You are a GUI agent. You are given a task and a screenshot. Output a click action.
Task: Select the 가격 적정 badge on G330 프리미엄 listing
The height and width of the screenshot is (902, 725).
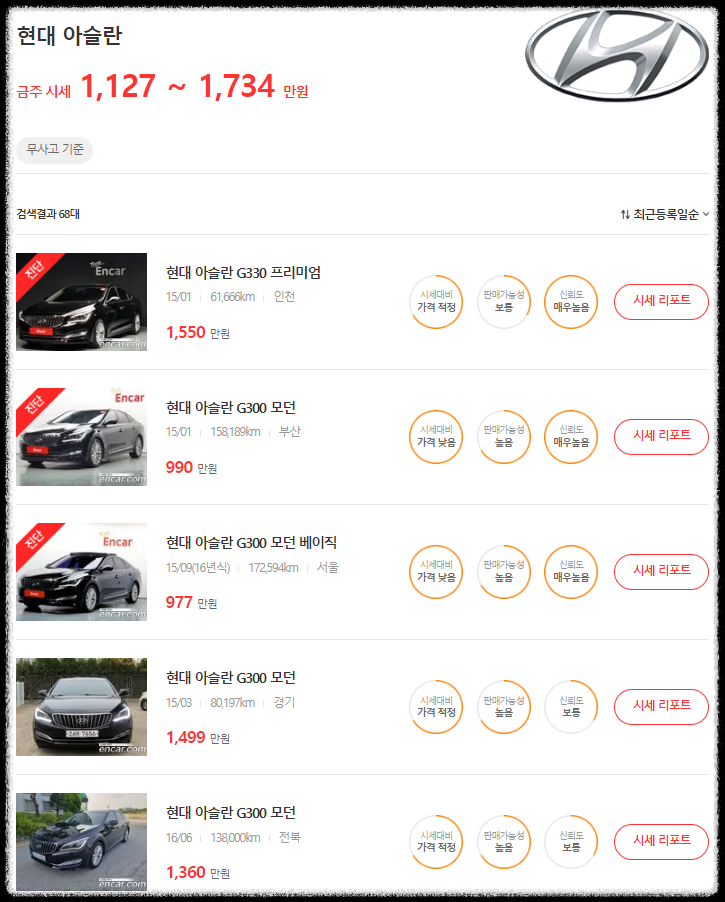[x=436, y=302]
